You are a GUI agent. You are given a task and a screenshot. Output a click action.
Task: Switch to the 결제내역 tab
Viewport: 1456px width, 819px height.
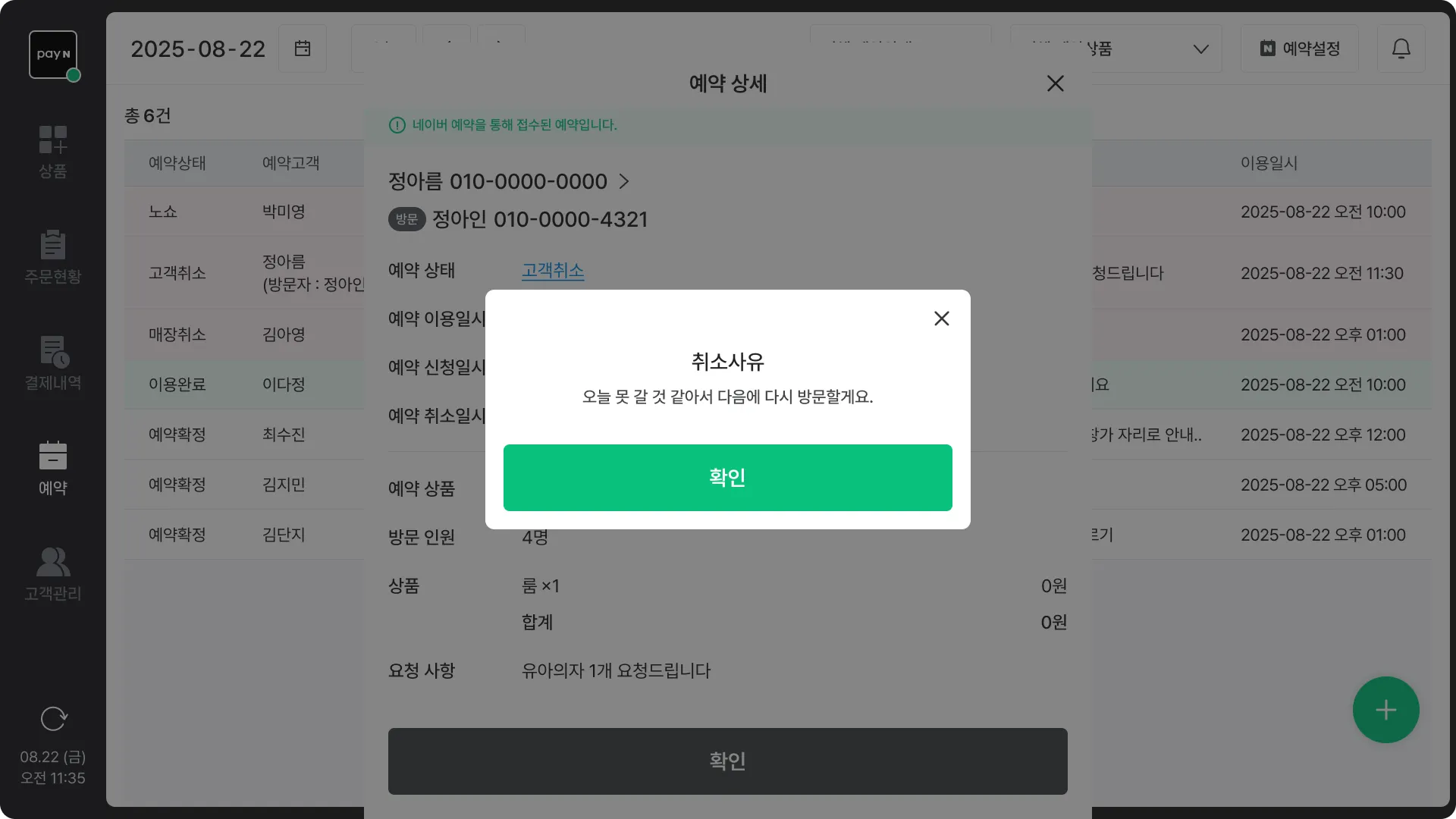pos(53,363)
